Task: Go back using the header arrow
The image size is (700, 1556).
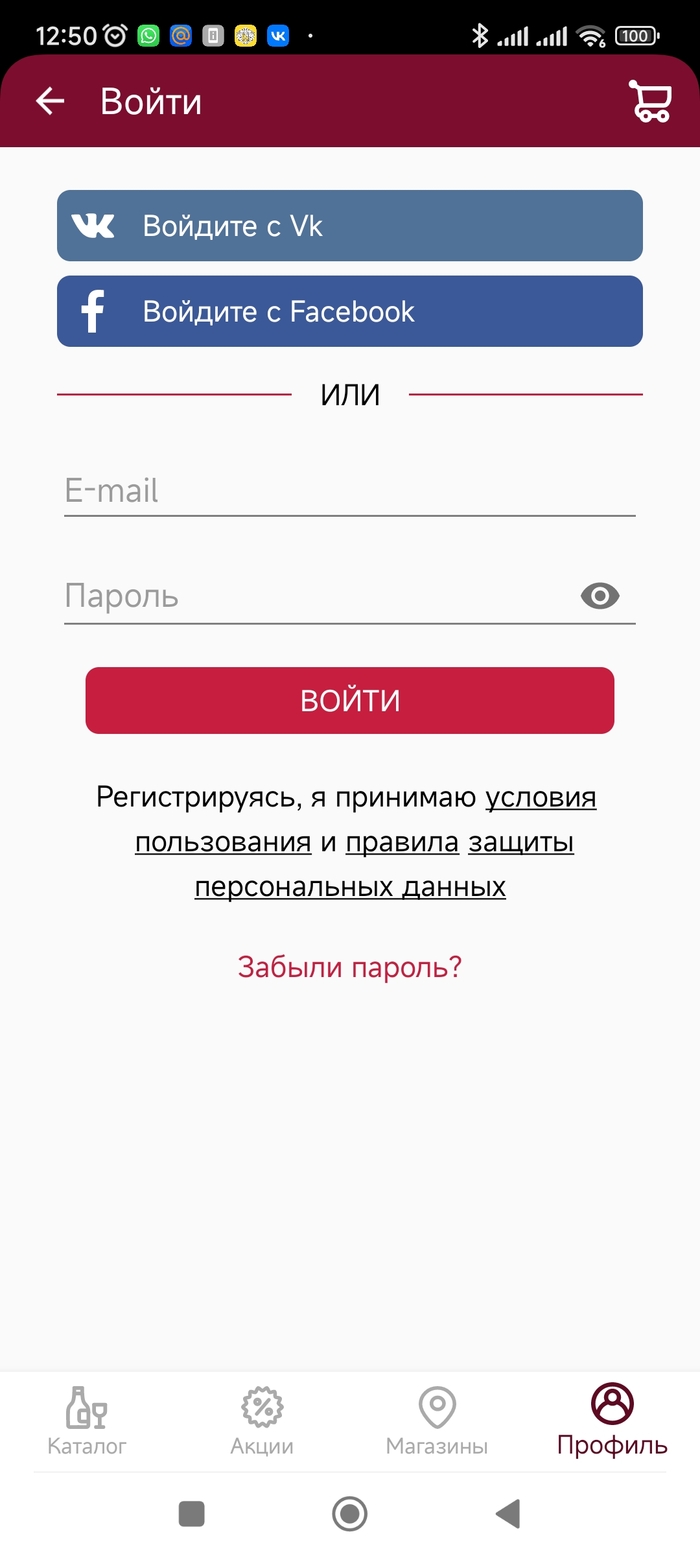Action: coord(50,101)
